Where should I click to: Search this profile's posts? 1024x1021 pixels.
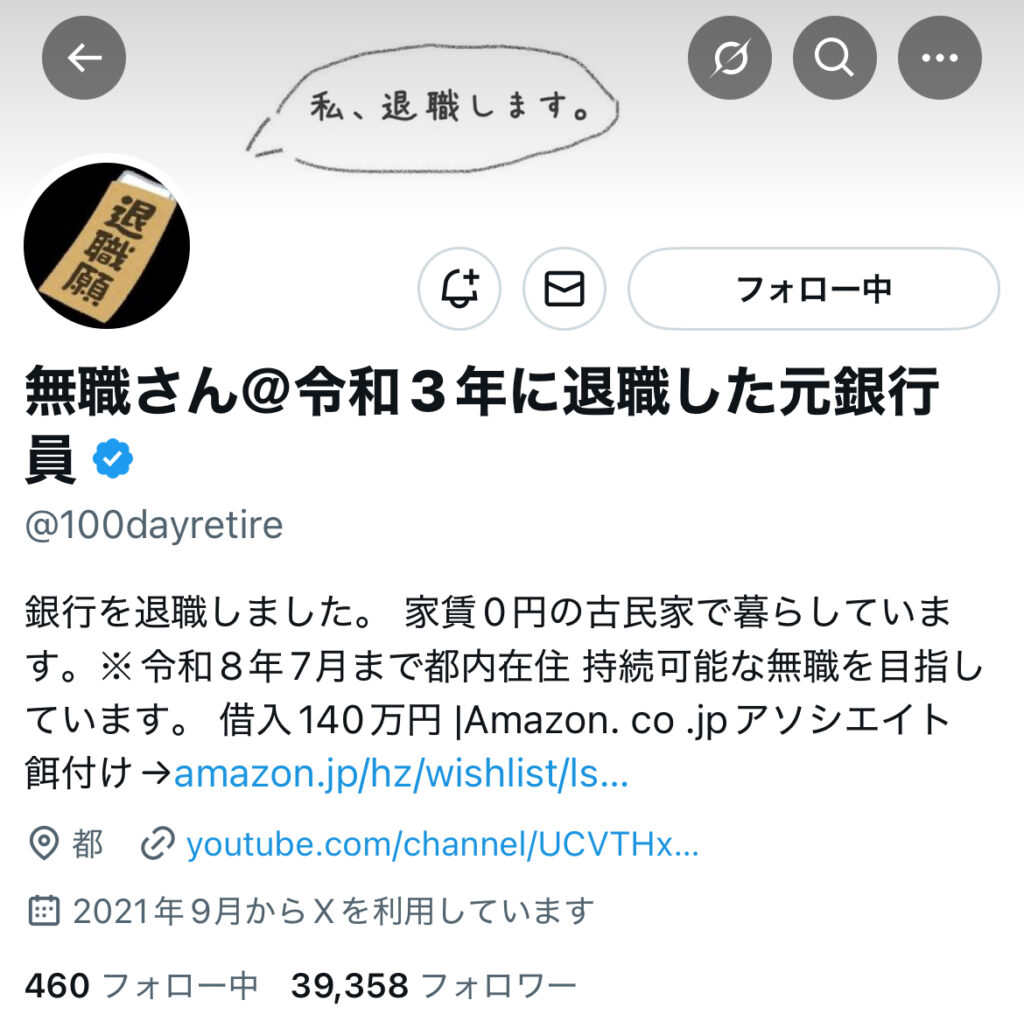click(x=835, y=58)
